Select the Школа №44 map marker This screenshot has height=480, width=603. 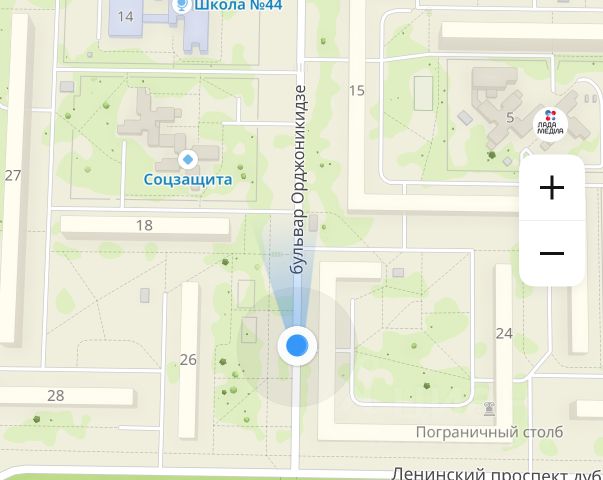181,6
